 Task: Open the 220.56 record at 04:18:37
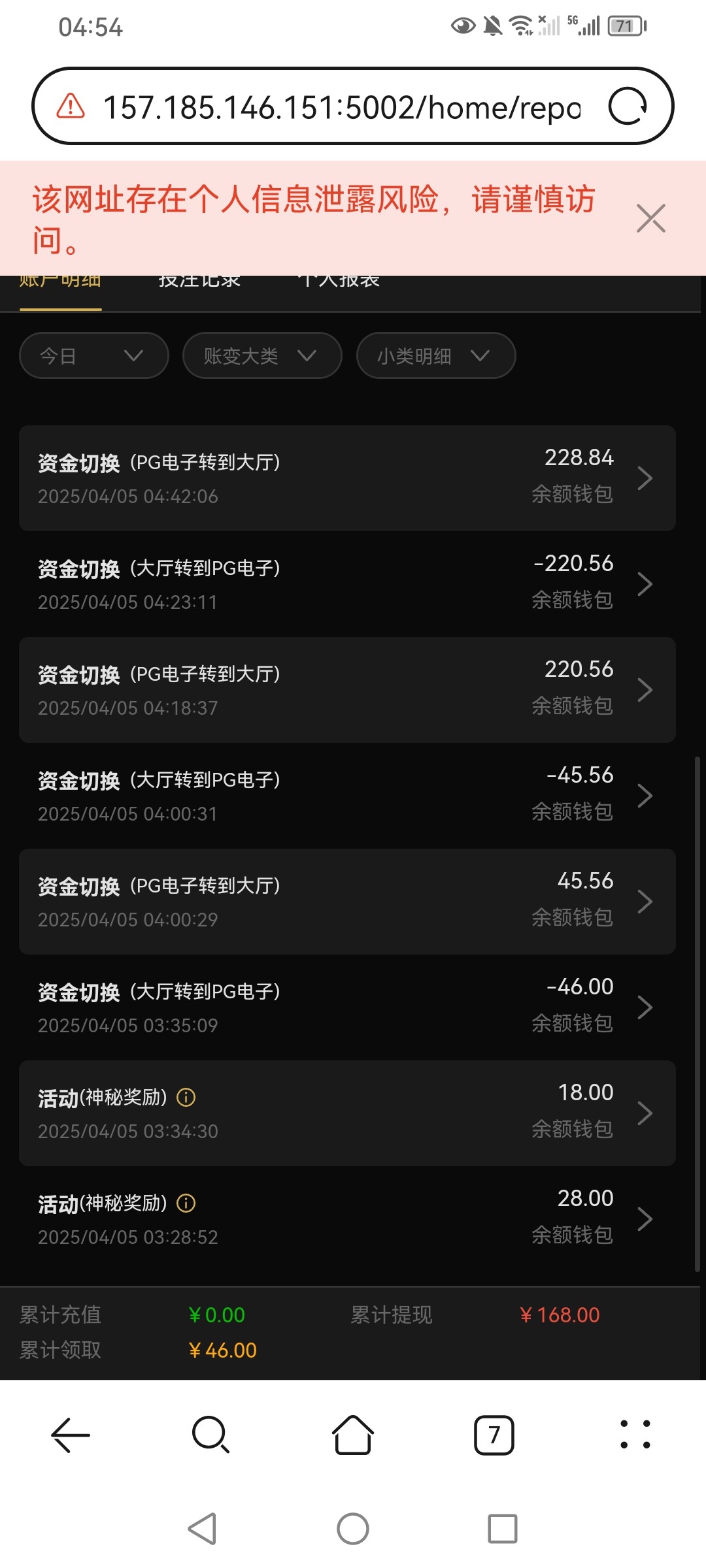tap(347, 690)
